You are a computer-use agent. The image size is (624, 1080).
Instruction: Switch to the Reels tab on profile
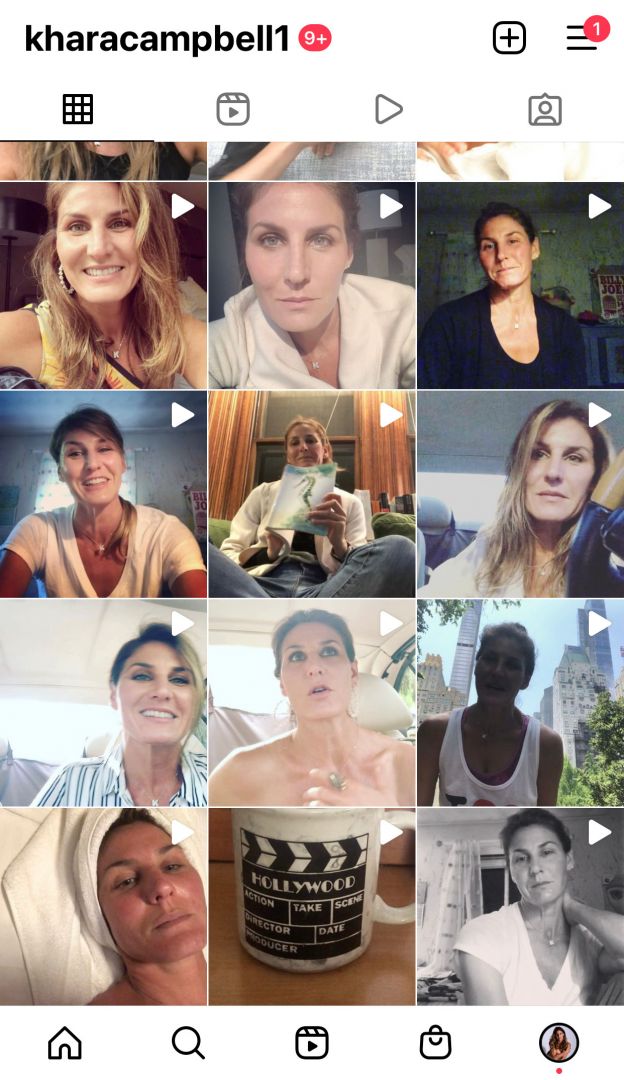pyautogui.click(x=233, y=109)
